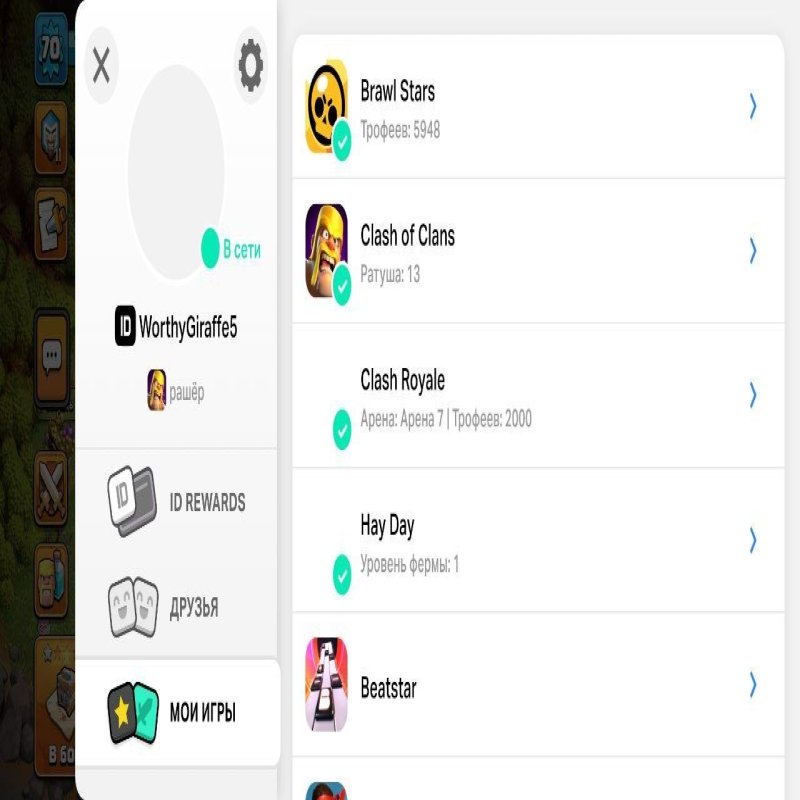Select the Мои игры tab
Viewport: 800px width, 800px height.
coord(177,713)
